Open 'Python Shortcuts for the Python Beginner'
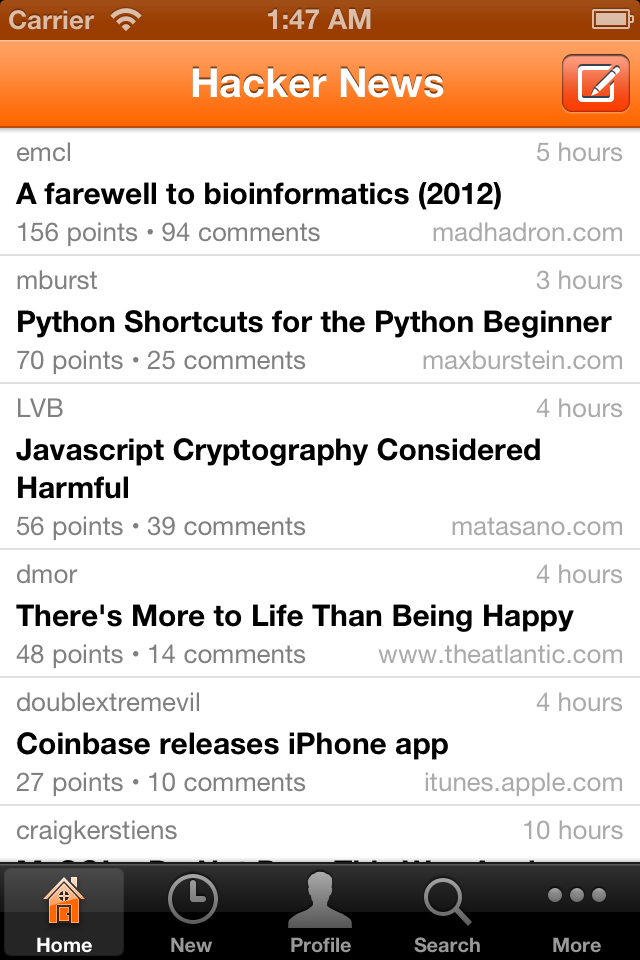The width and height of the screenshot is (640, 960). (314, 322)
